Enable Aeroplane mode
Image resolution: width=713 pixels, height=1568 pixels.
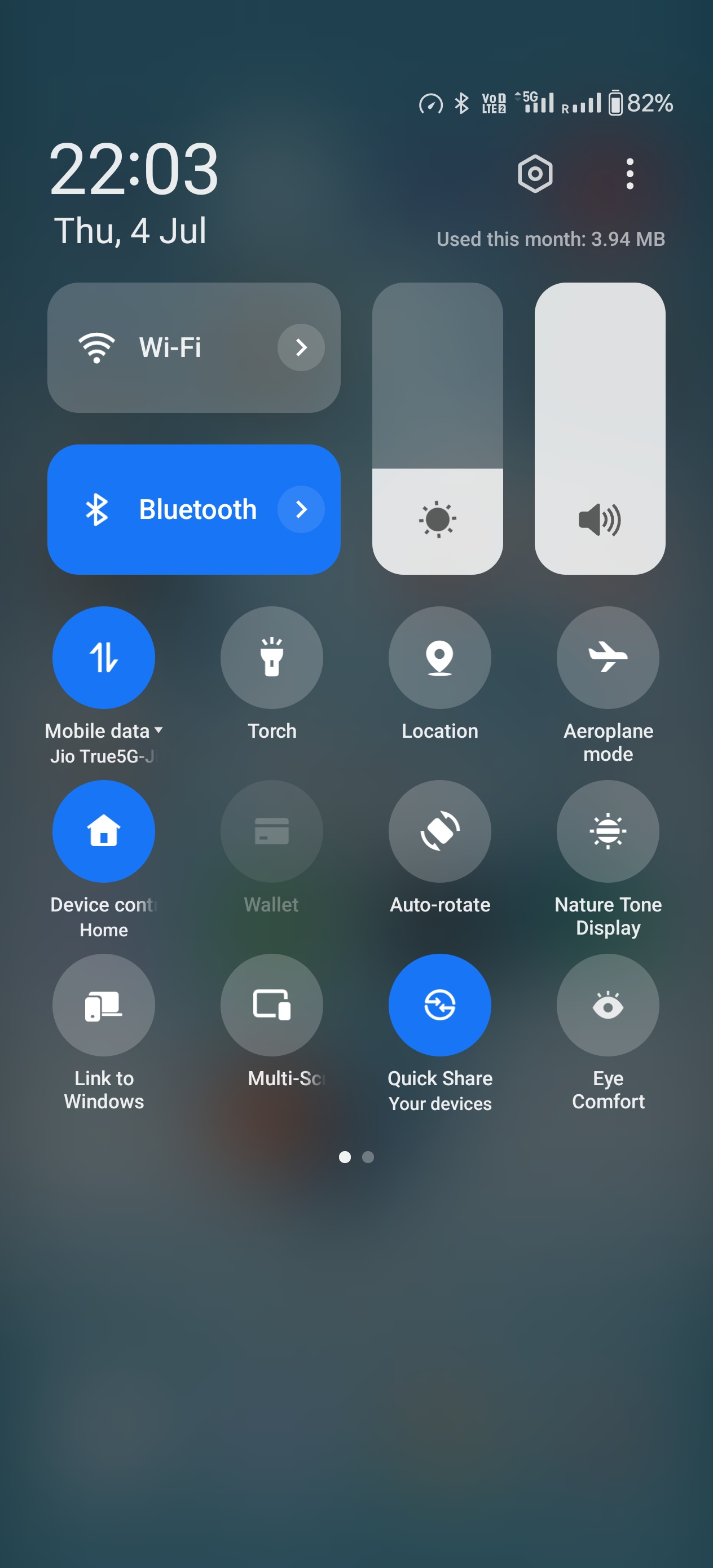608,658
